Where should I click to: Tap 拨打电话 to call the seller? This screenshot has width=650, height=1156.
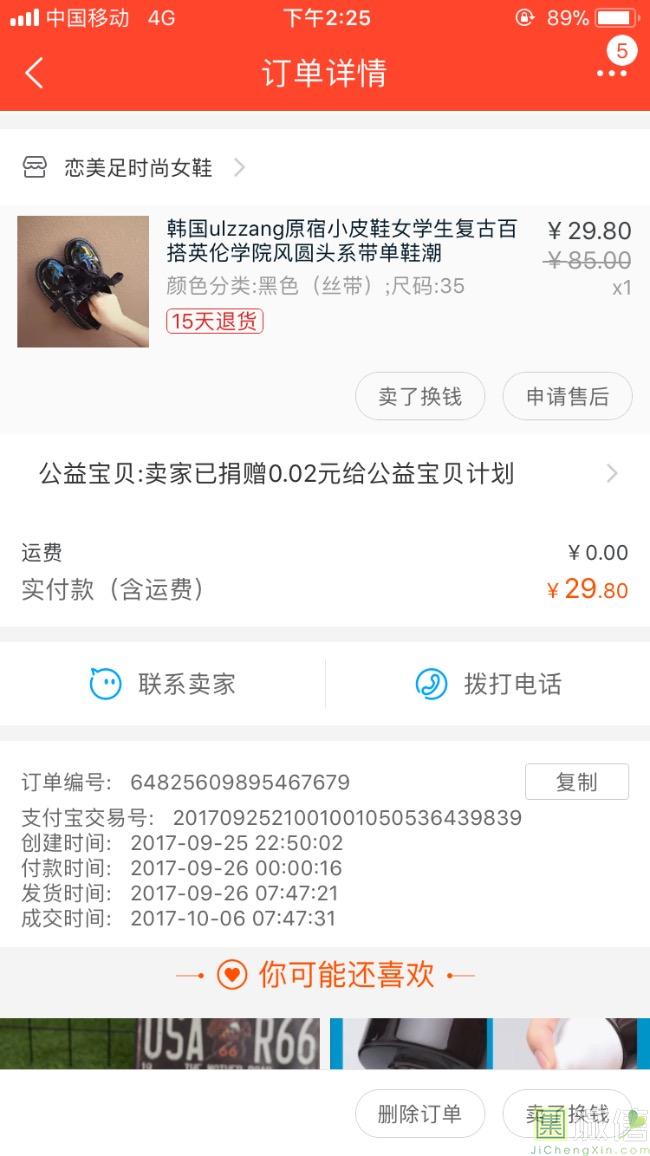488,684
